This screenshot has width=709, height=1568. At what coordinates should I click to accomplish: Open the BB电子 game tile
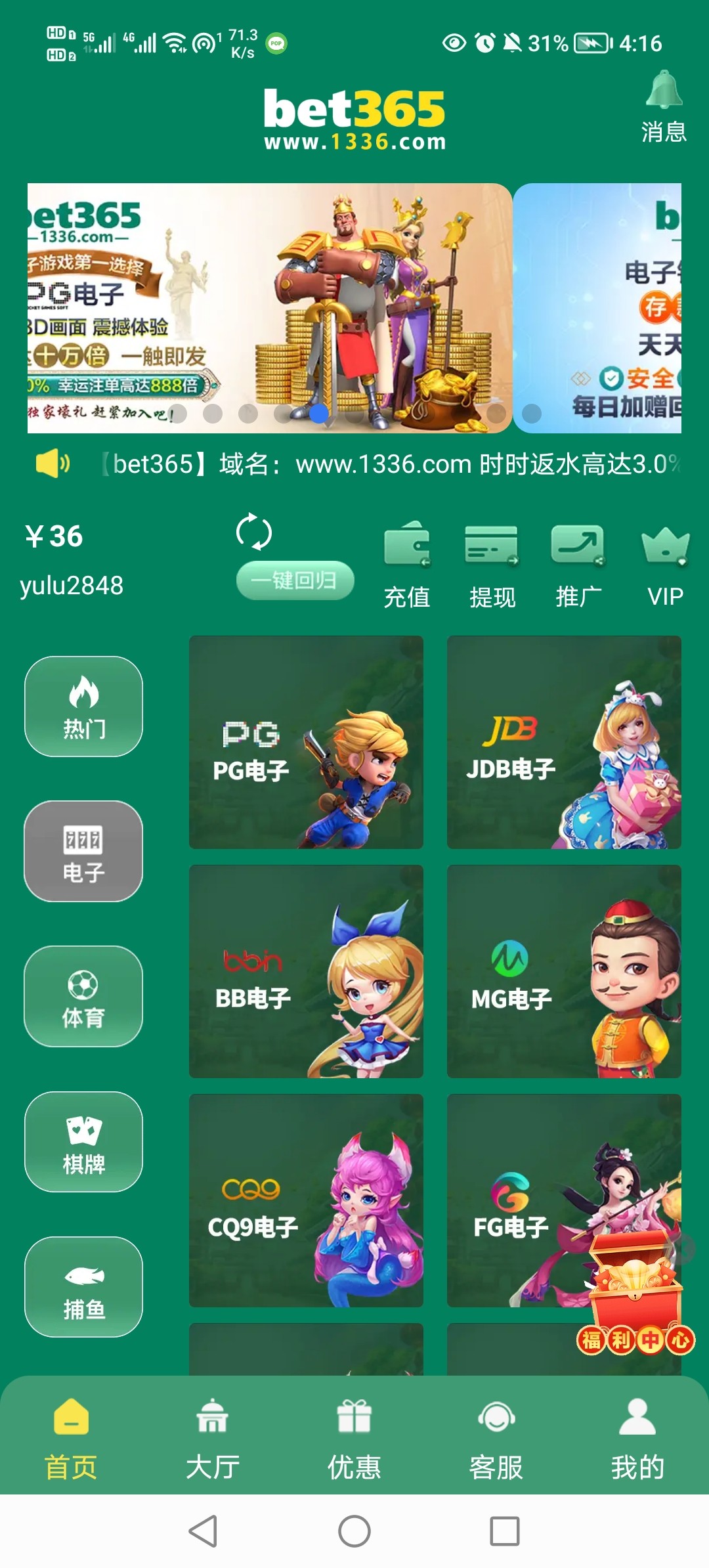[x=306, y=971]
